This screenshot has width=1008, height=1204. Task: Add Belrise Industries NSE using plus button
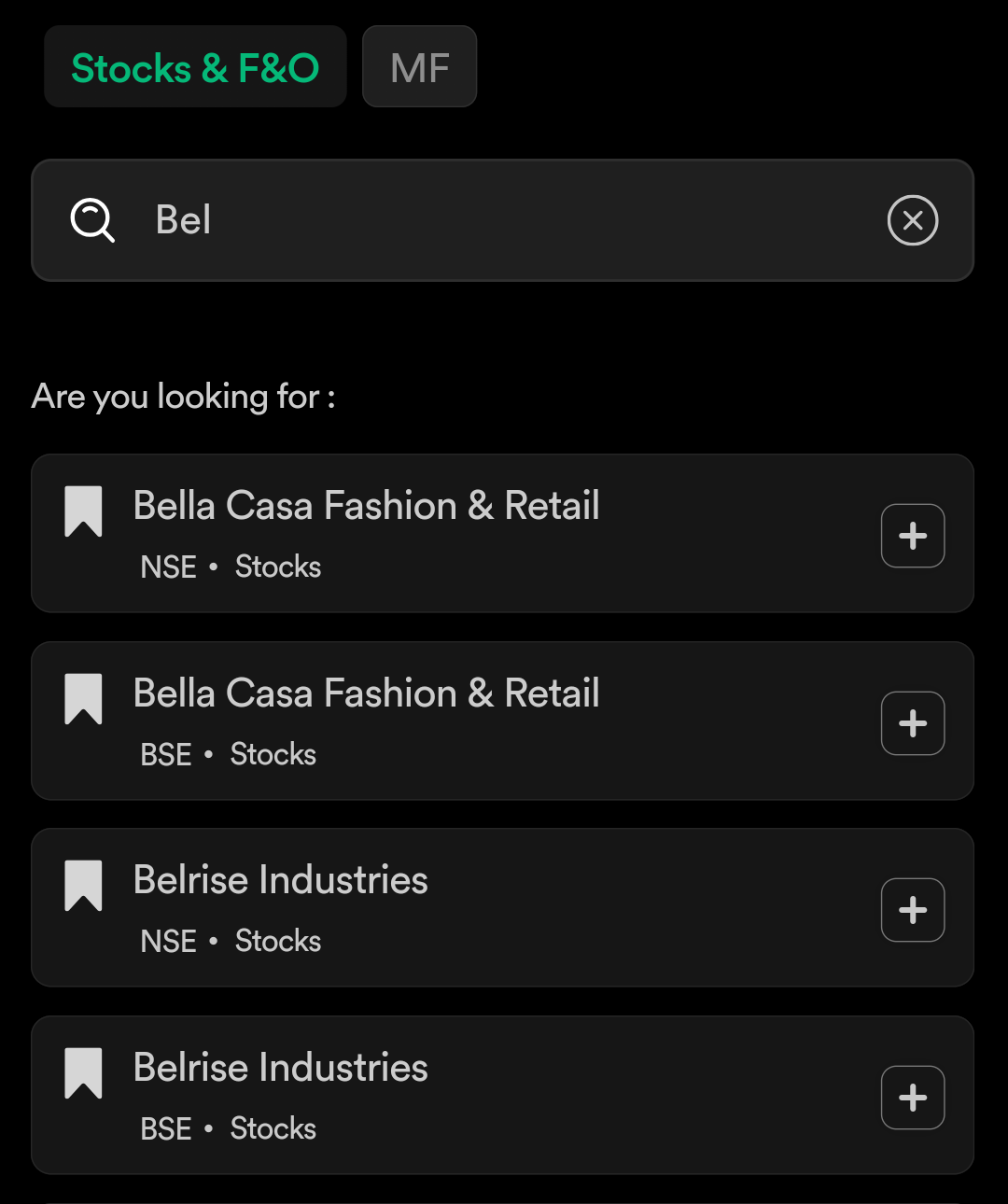912,910
